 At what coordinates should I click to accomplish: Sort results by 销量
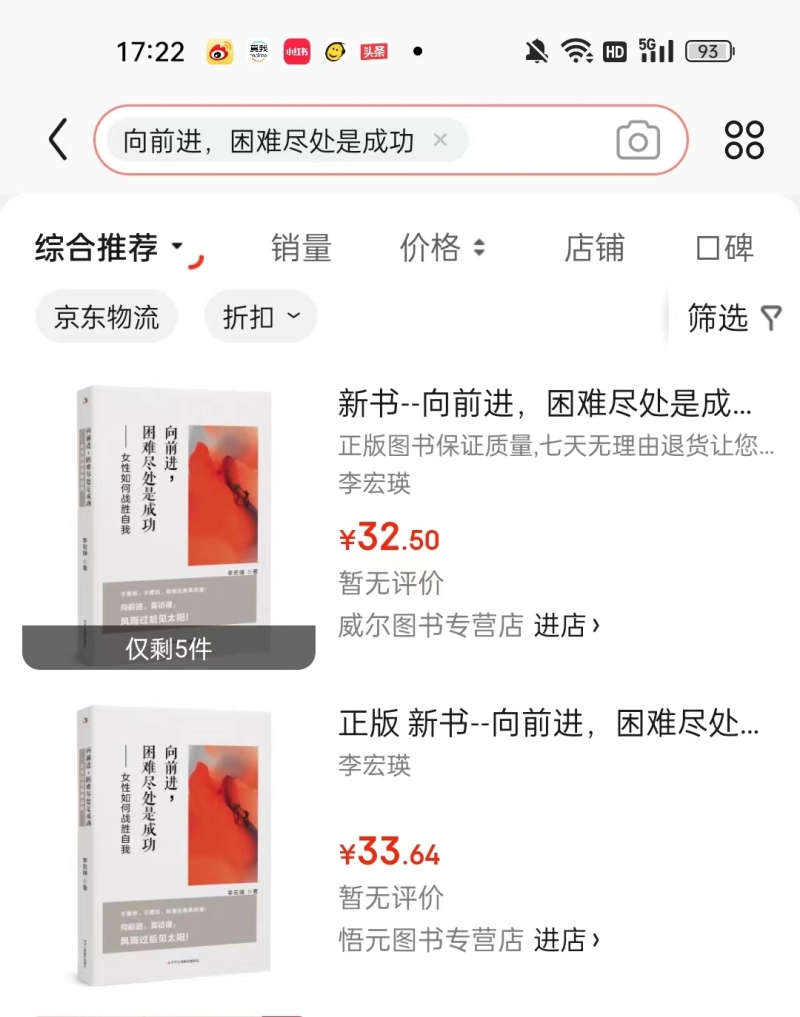point(301,247)
